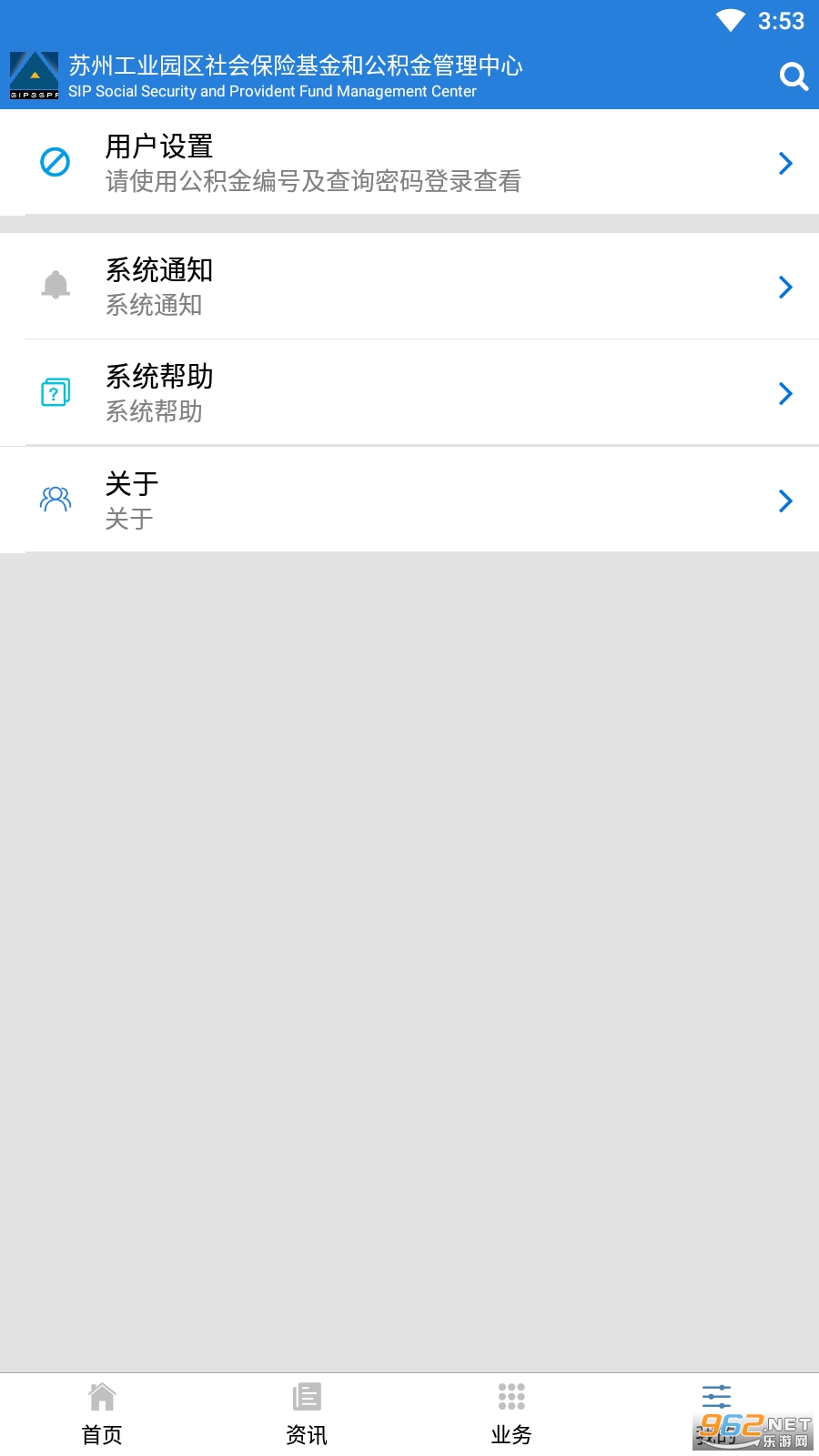This screenshot has width=819, height=1456.
Task: Switch to the 业务 services tab
Action: coord(511,1414)
